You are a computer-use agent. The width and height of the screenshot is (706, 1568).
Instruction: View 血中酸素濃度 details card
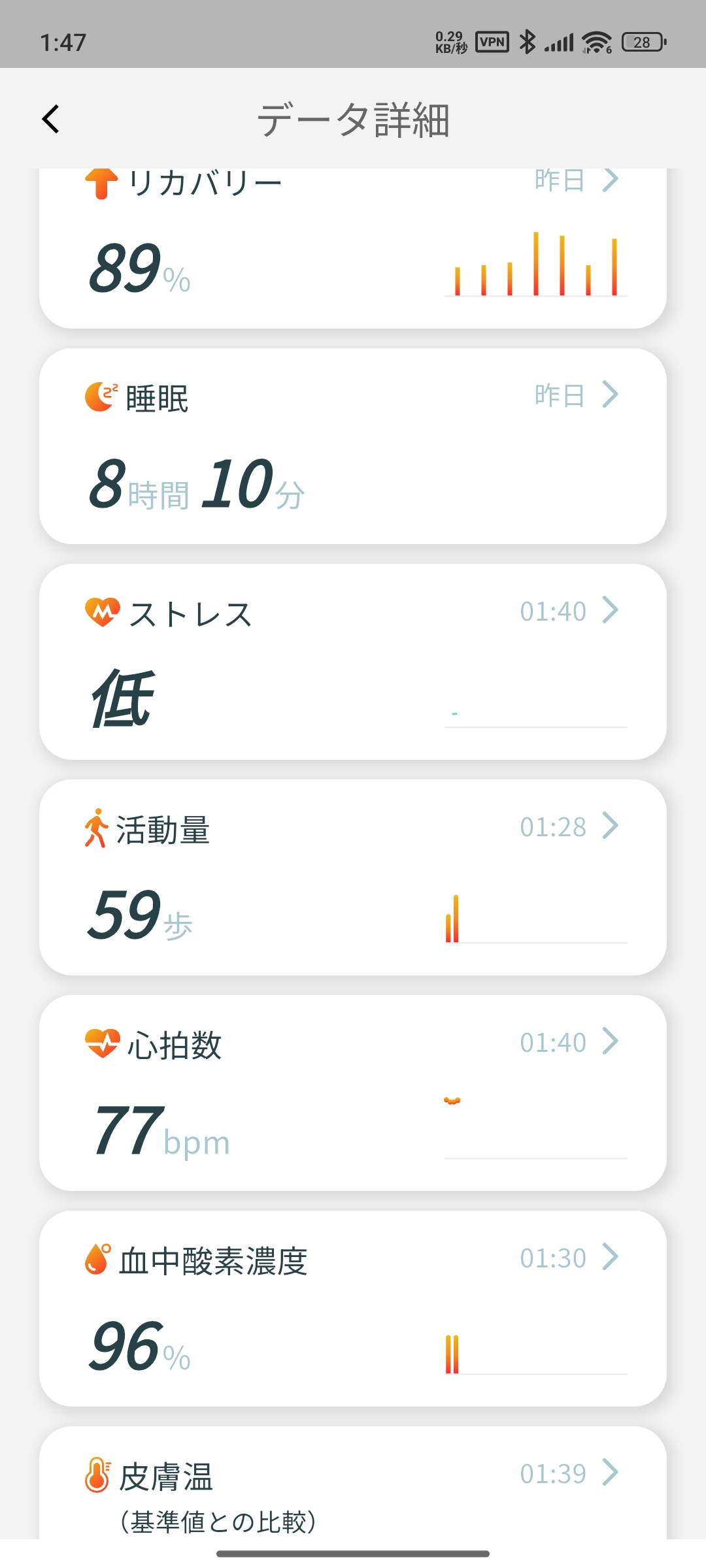pos(353,1309)
